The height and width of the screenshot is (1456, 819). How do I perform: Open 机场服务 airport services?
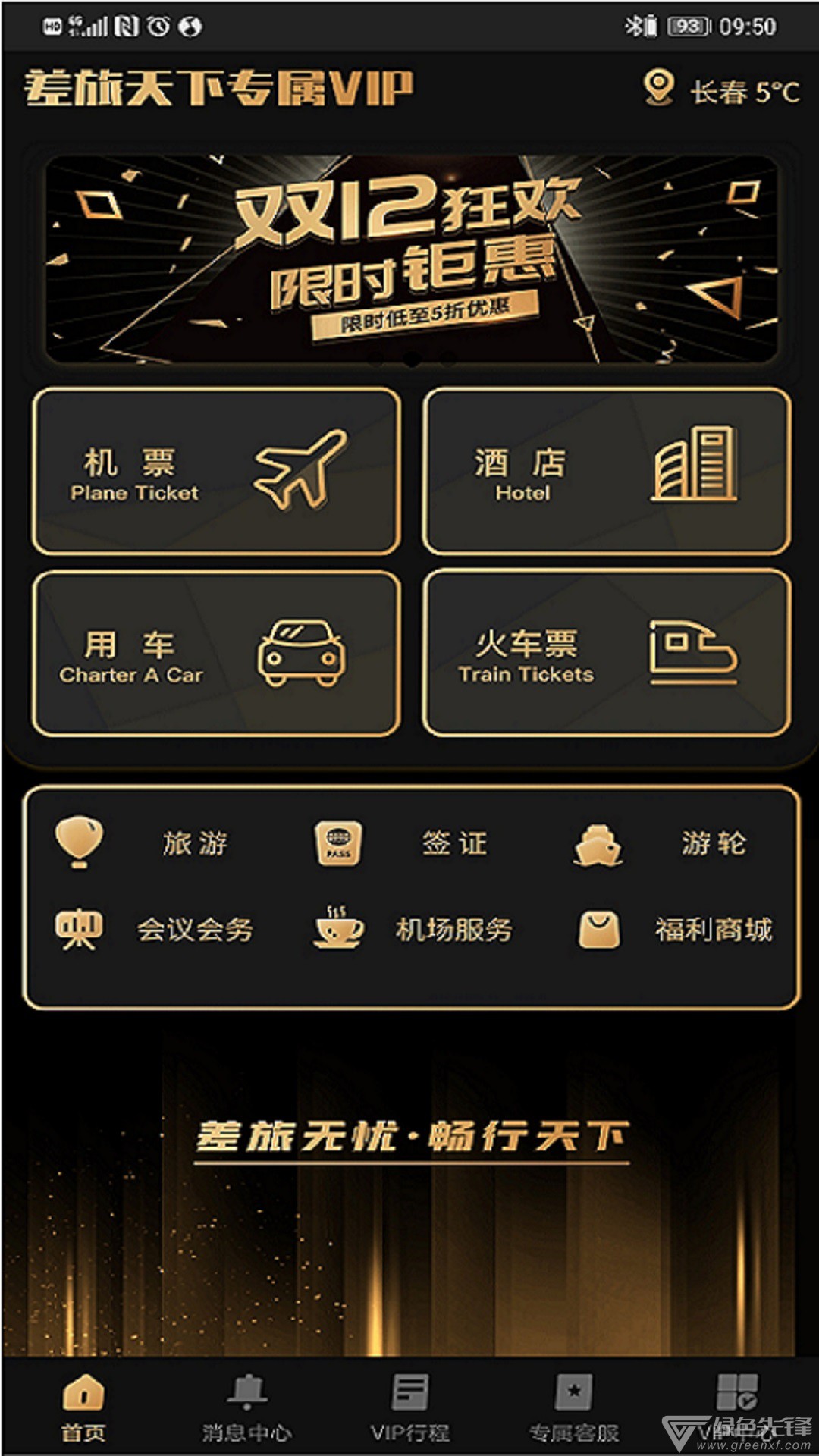click(413, 930)
